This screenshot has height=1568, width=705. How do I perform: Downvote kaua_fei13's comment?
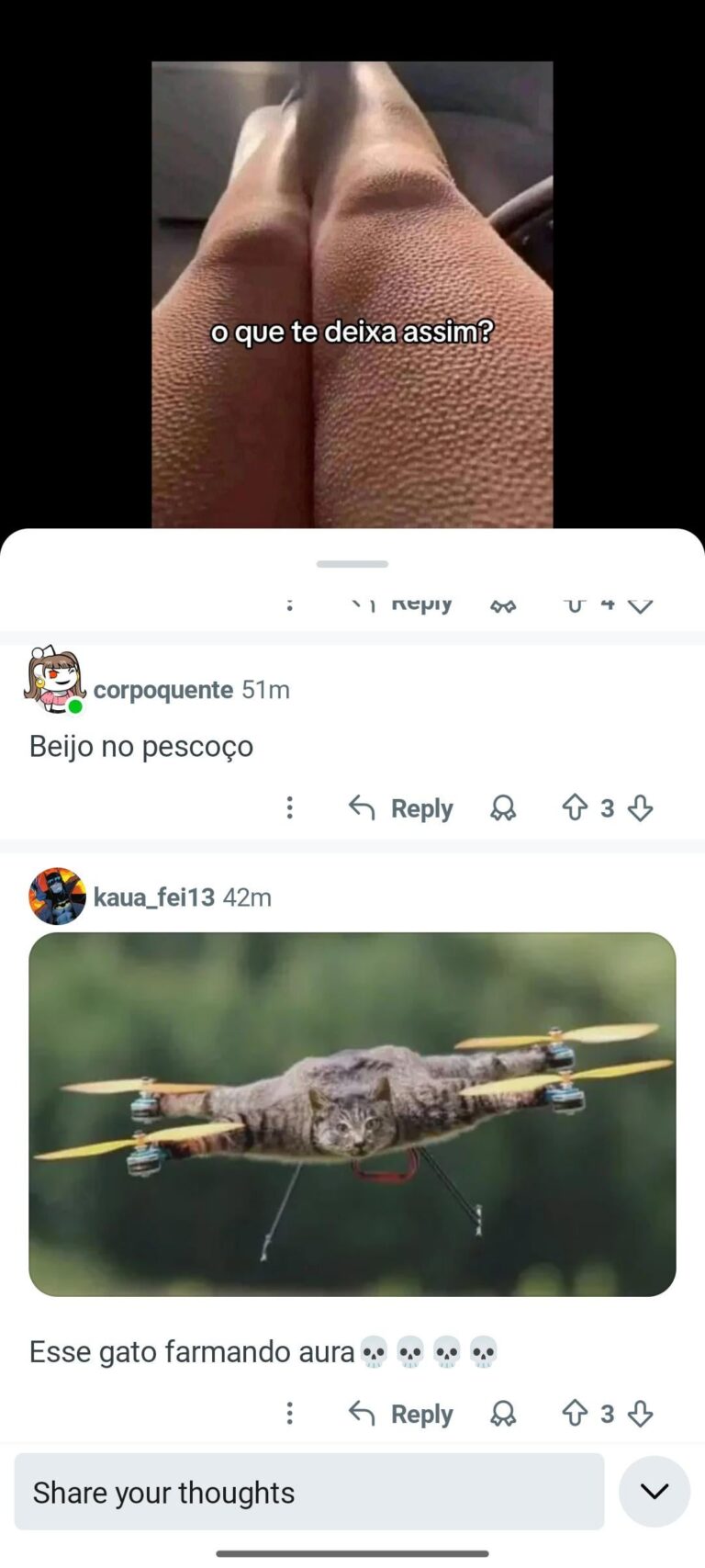point(641,1414)
